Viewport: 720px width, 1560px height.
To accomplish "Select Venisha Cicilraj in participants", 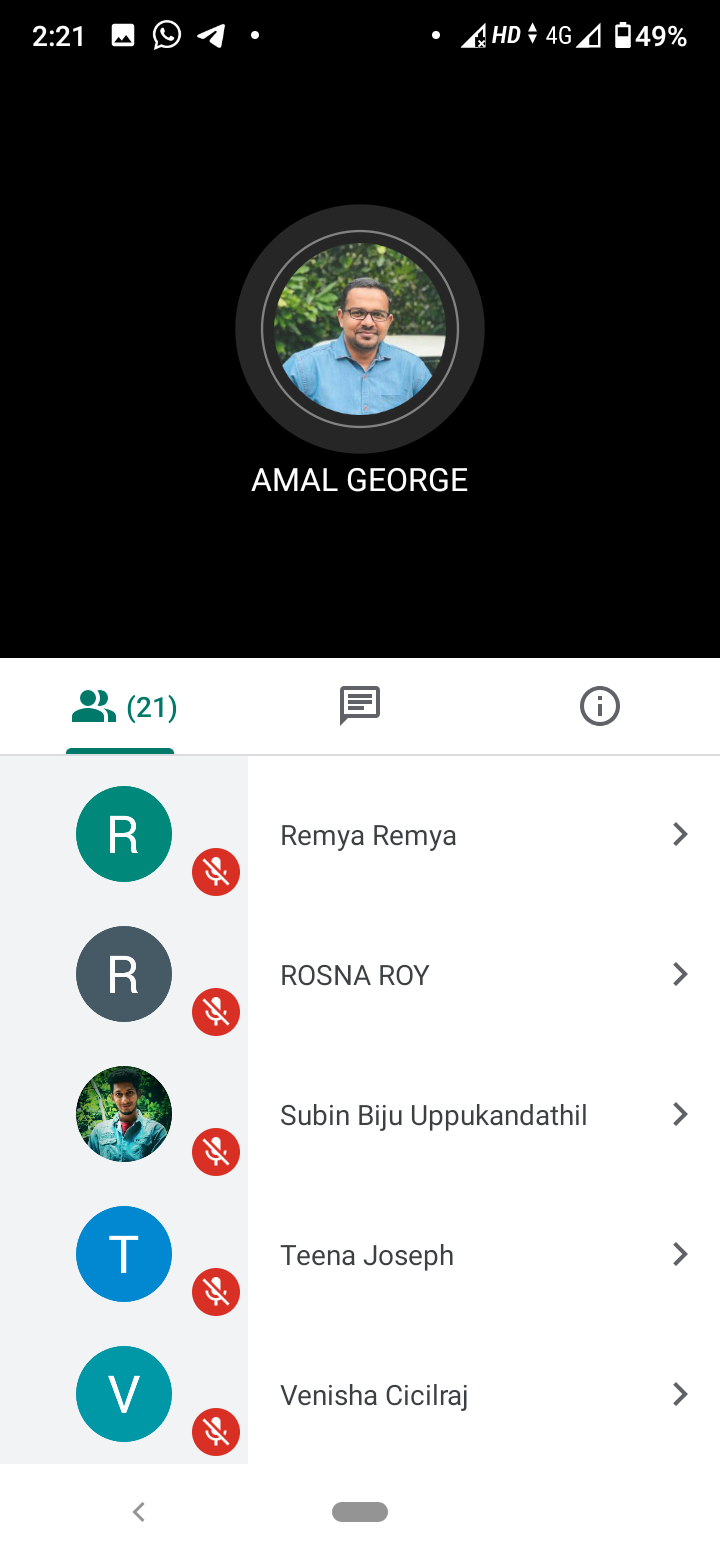I will coord(374,1395).
